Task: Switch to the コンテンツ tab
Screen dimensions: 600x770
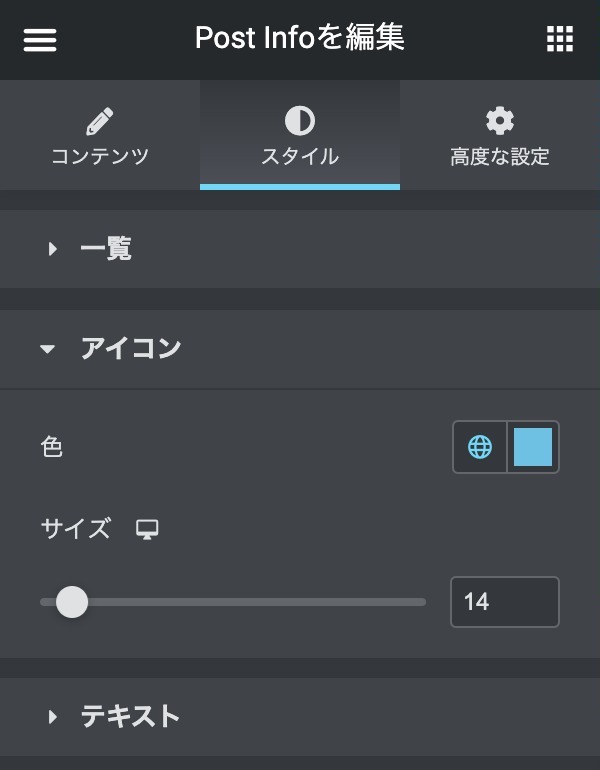Action: (100, 136)
